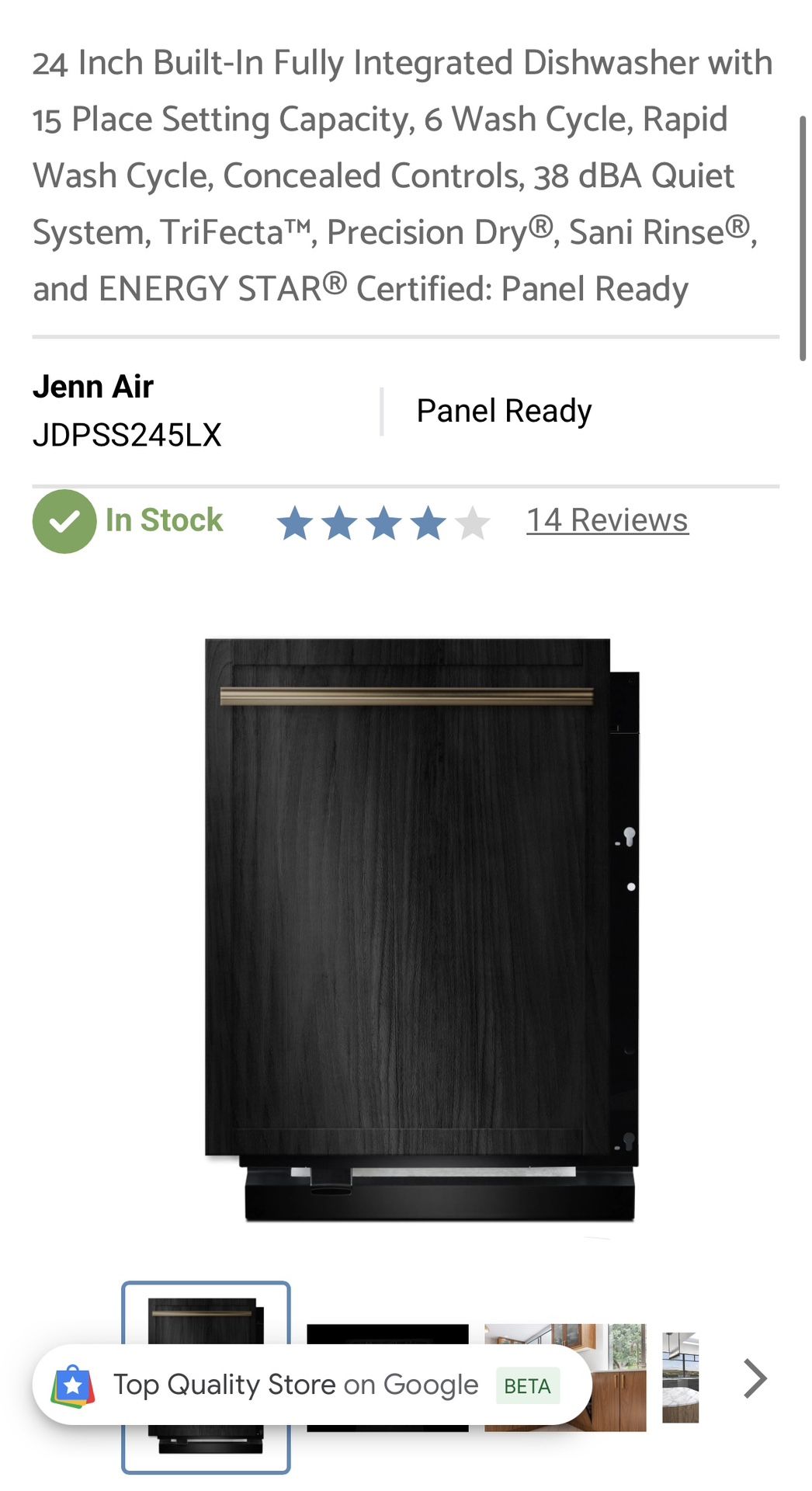Image resolution: width=812 pixels, height=1491 pixels.
Task: Tap the star rating
Action: [x=383, y=523]
